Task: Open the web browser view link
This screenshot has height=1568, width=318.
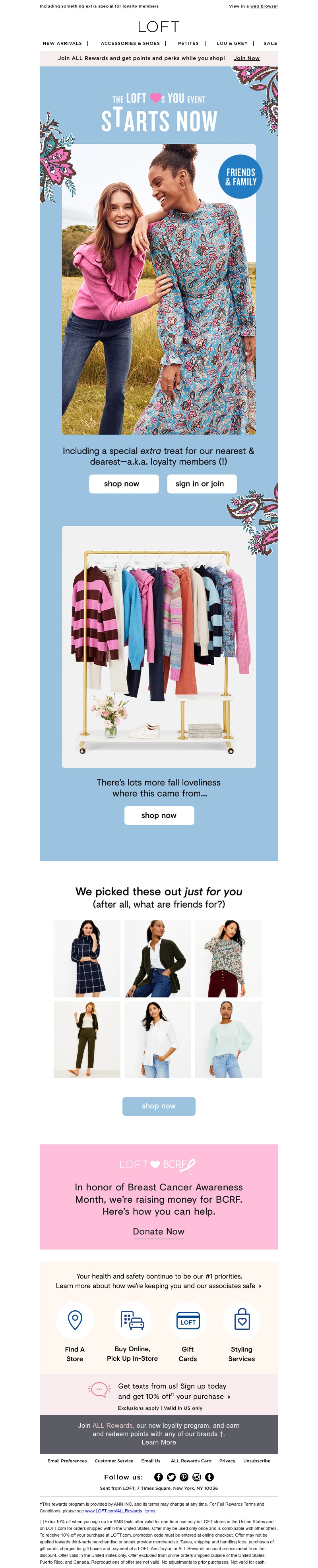Action: [x=264, y=6]
